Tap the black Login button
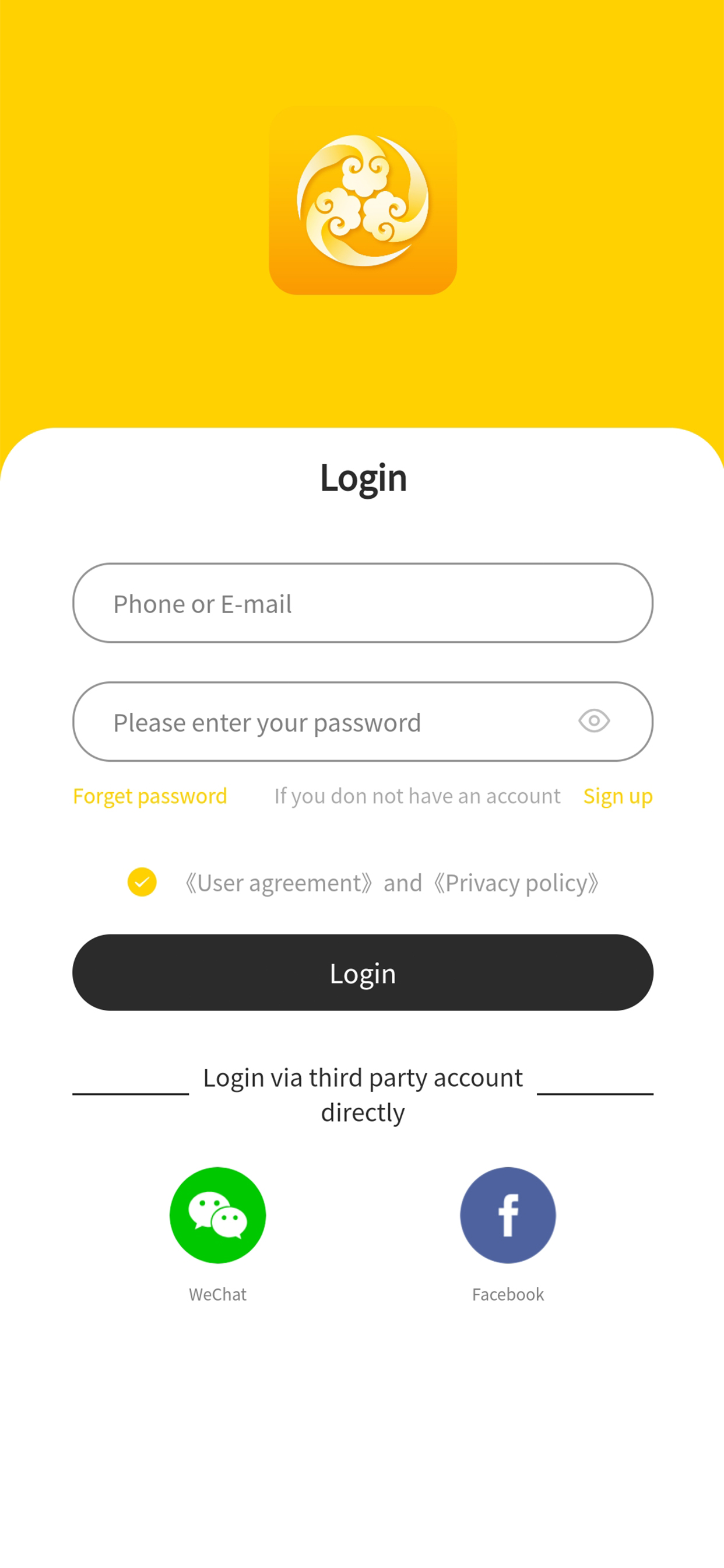This screenshot has width=724, height=1568. (363, 972)
